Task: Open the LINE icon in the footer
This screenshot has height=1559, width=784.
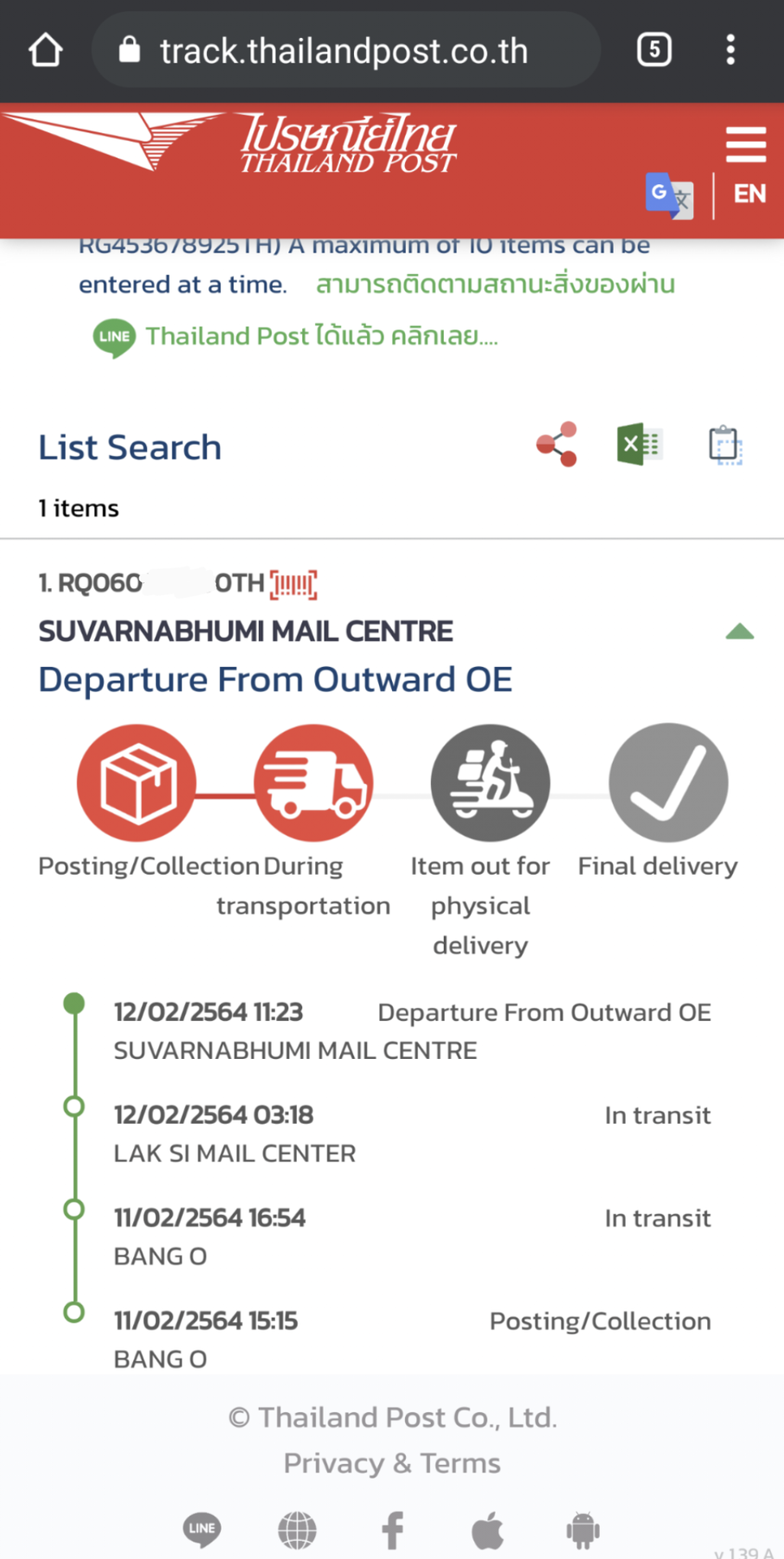Action: [202, 1530]
